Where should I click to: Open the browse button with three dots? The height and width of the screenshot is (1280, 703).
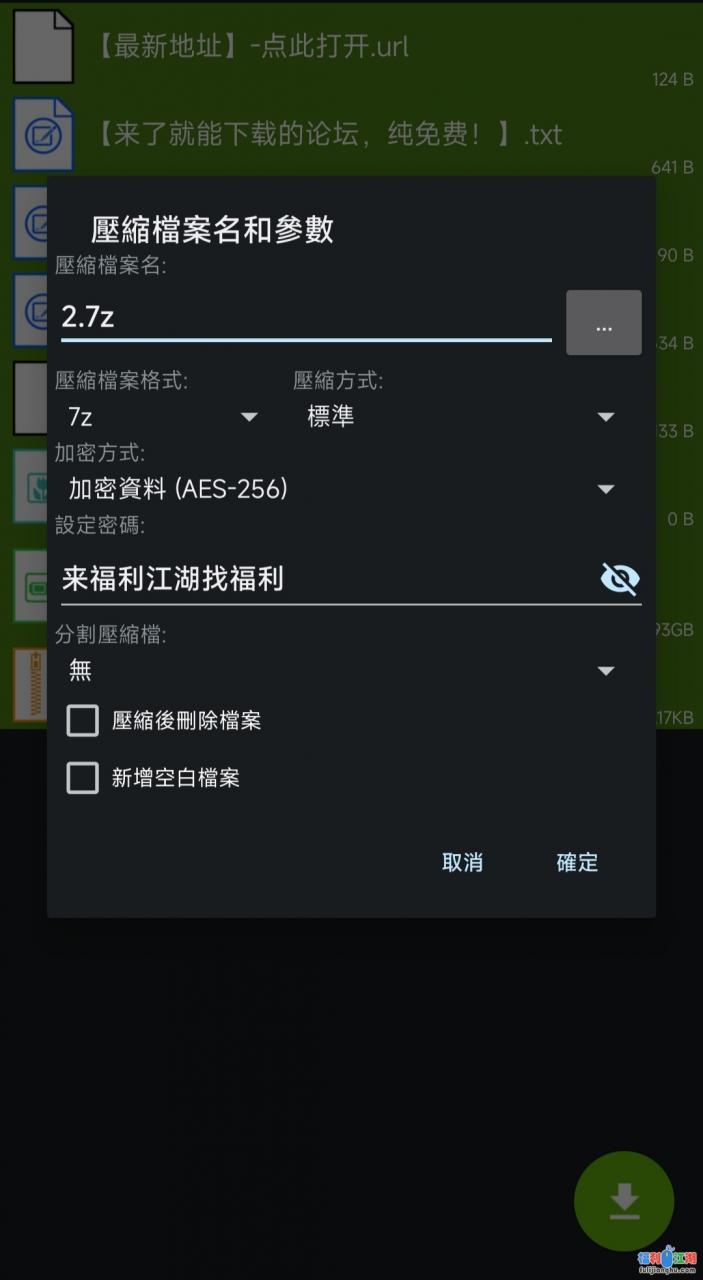tap(603, 323)
